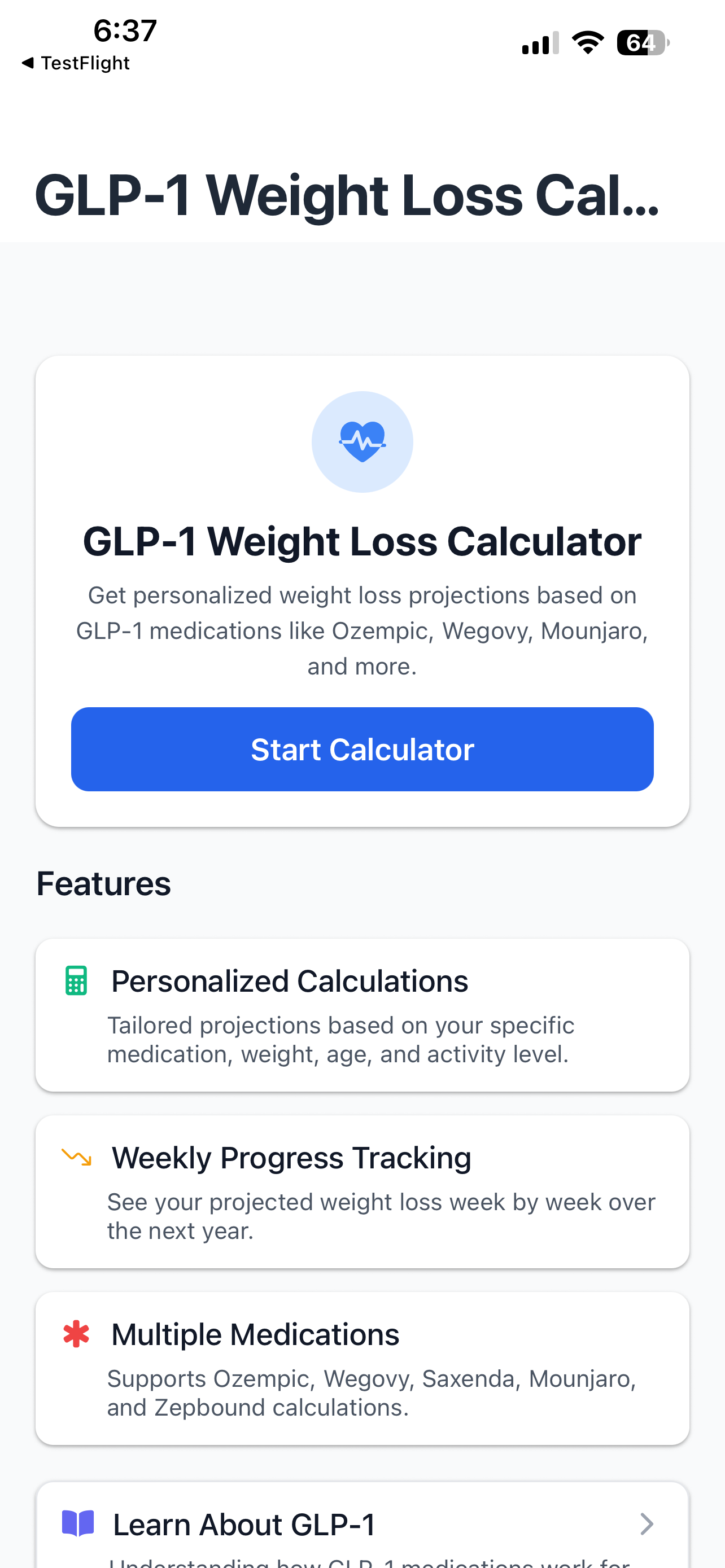The image size is (725, 1568).
Task: Select the Multiple Medications feature card
Action: (362, 1366)
